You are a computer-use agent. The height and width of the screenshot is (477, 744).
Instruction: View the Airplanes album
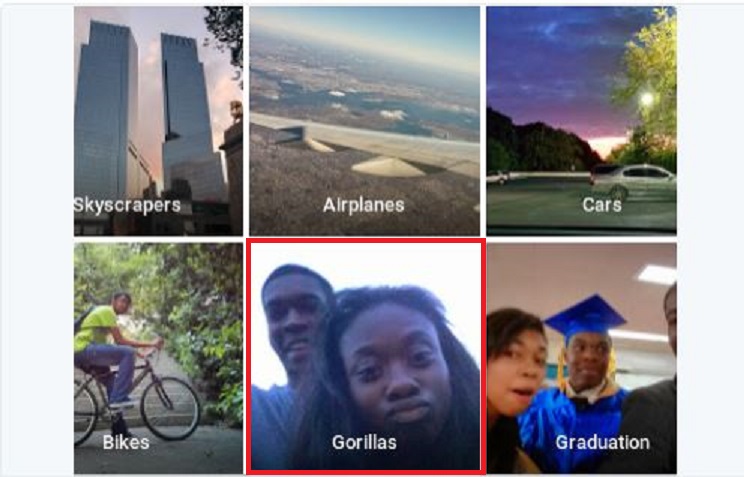pyautogui.click(x=364, y=120)
